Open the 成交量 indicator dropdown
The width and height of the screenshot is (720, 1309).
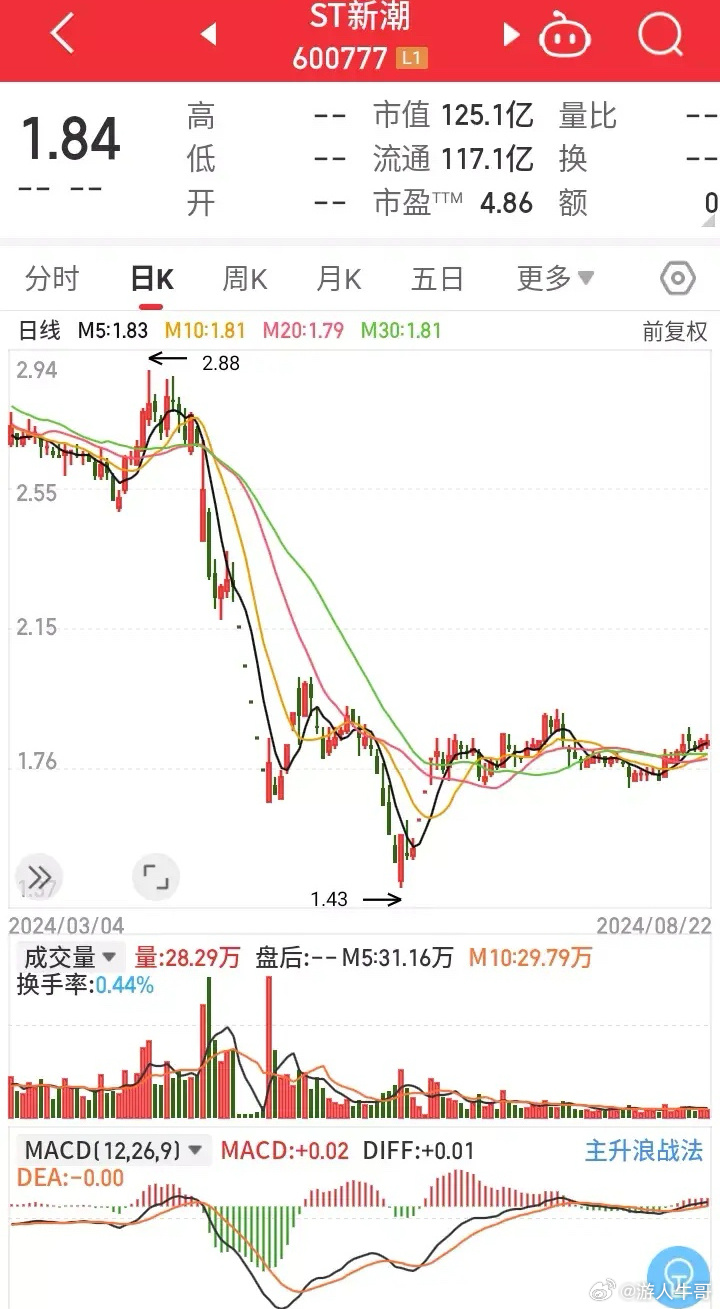(x=70, y=957)
